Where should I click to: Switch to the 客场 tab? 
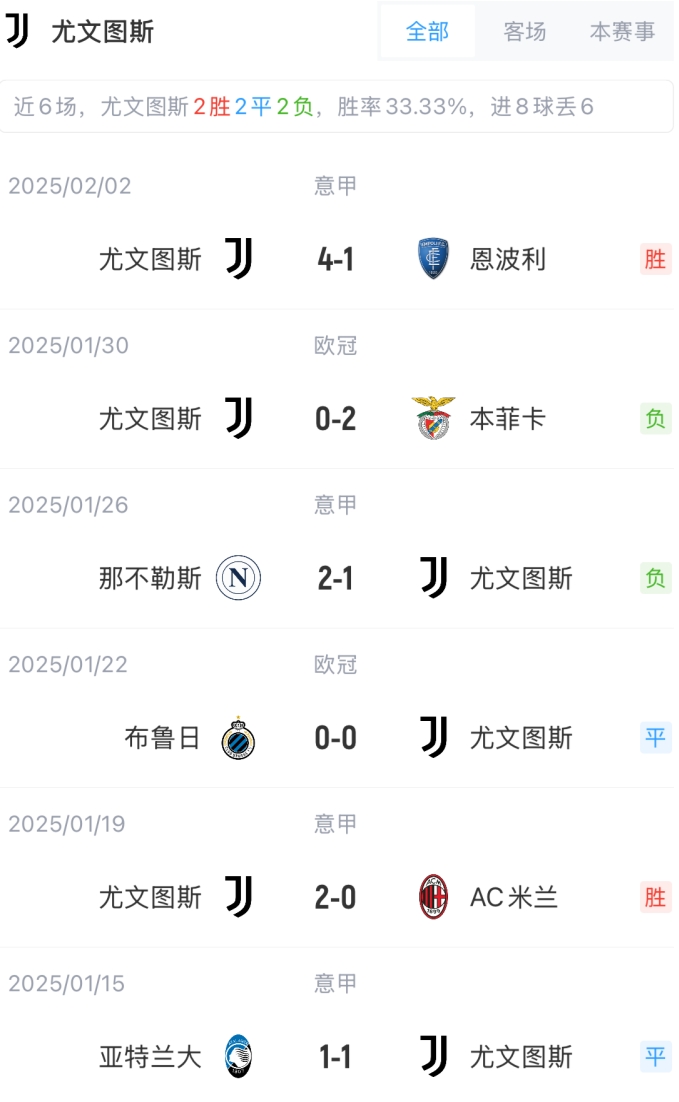click(x=525, y=32)
